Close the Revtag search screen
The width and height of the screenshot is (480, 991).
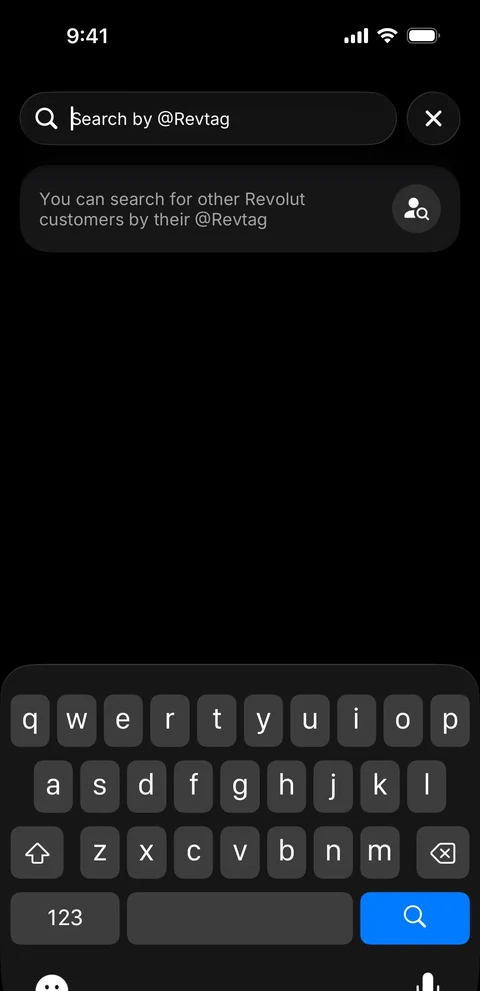[x=433, y=119]
